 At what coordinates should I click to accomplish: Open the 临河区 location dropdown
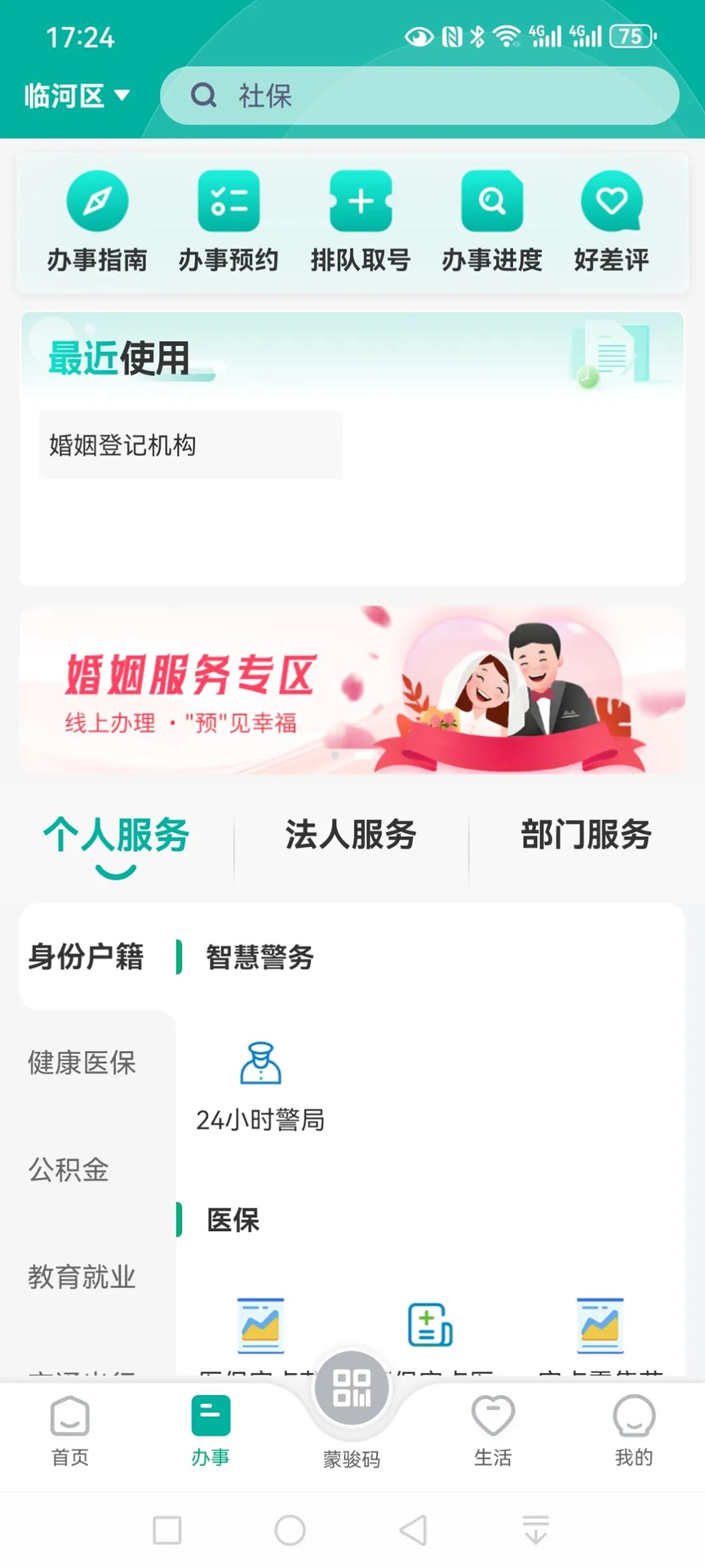[x=77, y=96]
